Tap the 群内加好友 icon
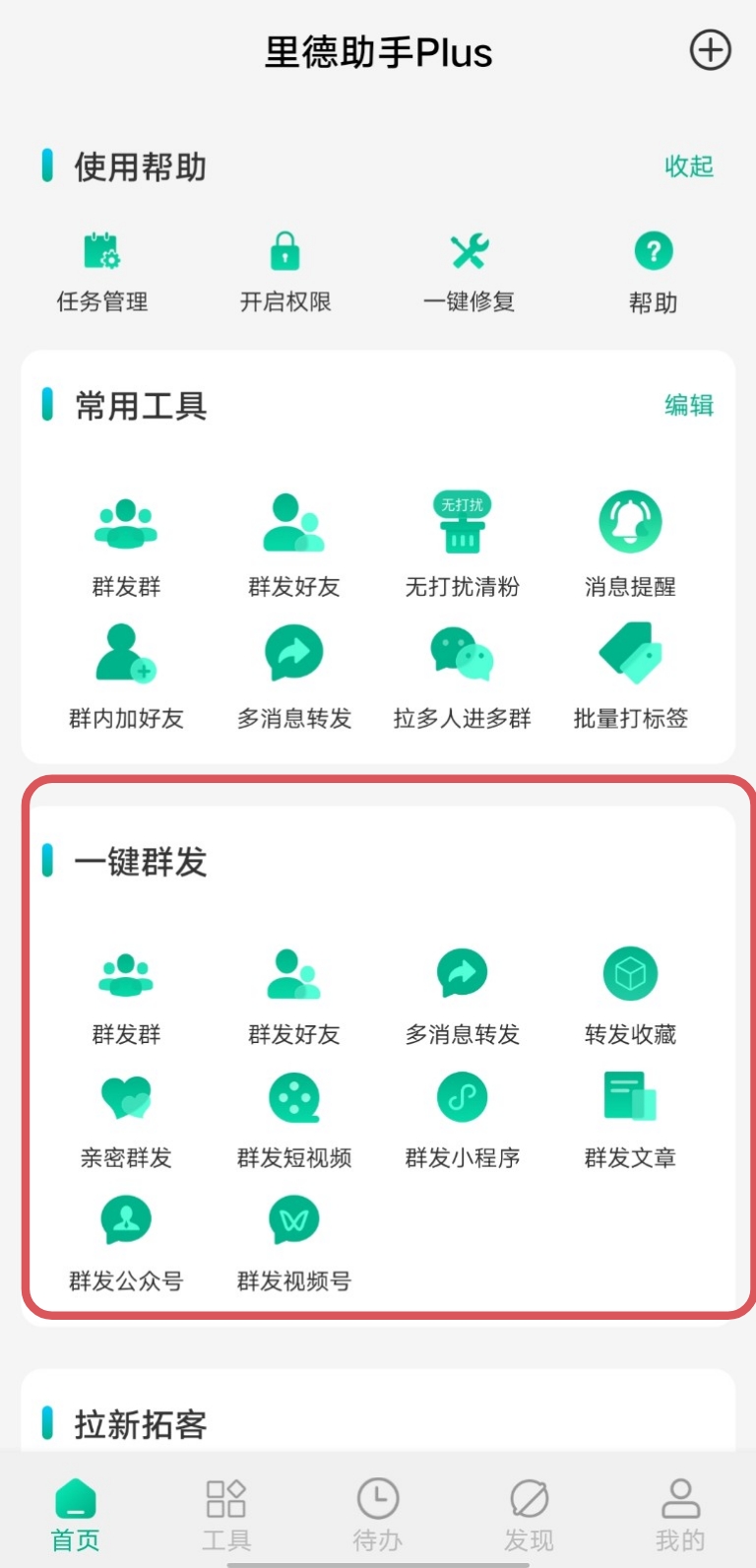The image size is (756, 1568). [126, 653]
